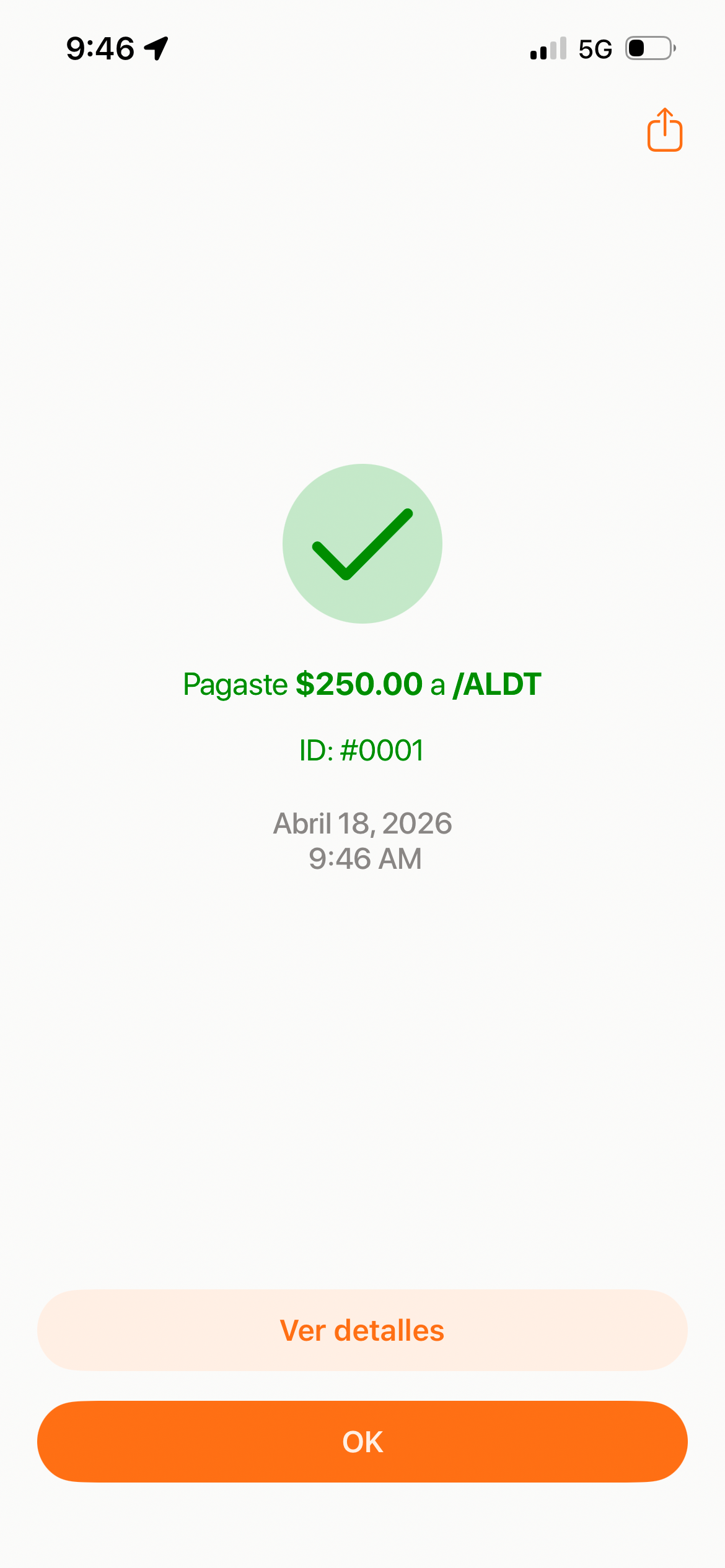Image resolution: width=725 pixels, height=1568 pixels.
Task: Share the payment receipt
Action: pos(664,130)
